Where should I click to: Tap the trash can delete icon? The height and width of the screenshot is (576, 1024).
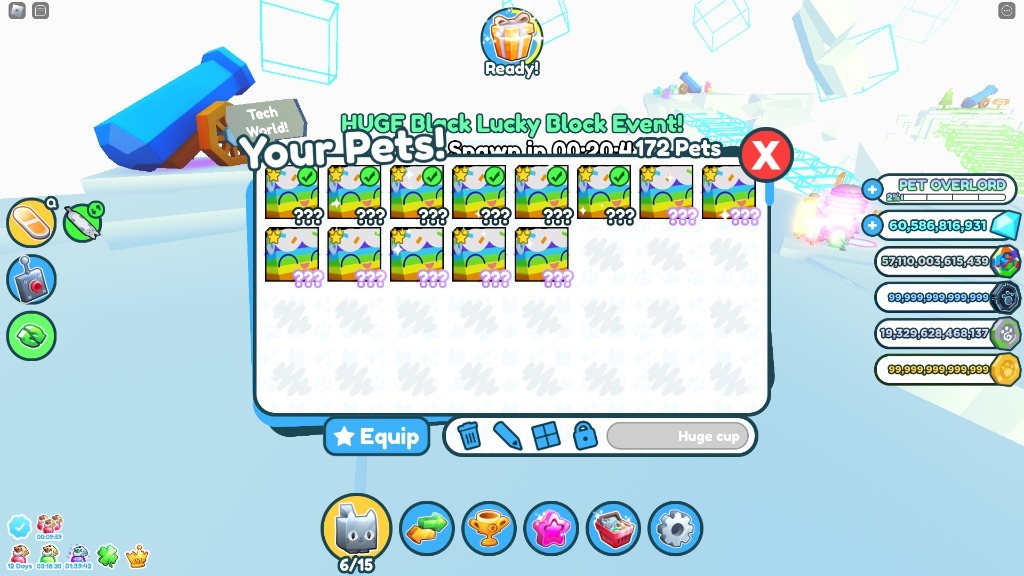pyautogui.click(x=468, y=436)
